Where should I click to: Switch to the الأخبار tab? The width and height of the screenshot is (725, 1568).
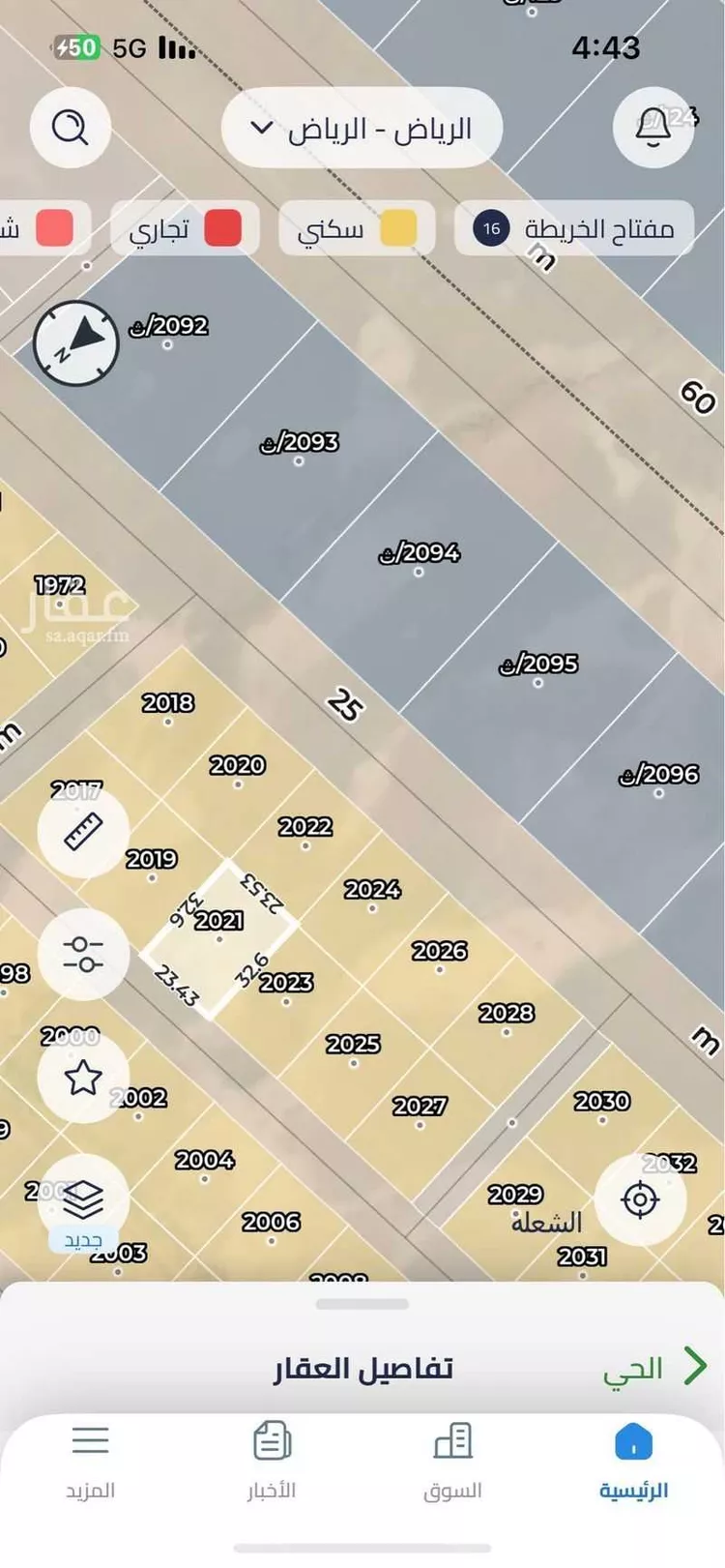point(272,1461)
